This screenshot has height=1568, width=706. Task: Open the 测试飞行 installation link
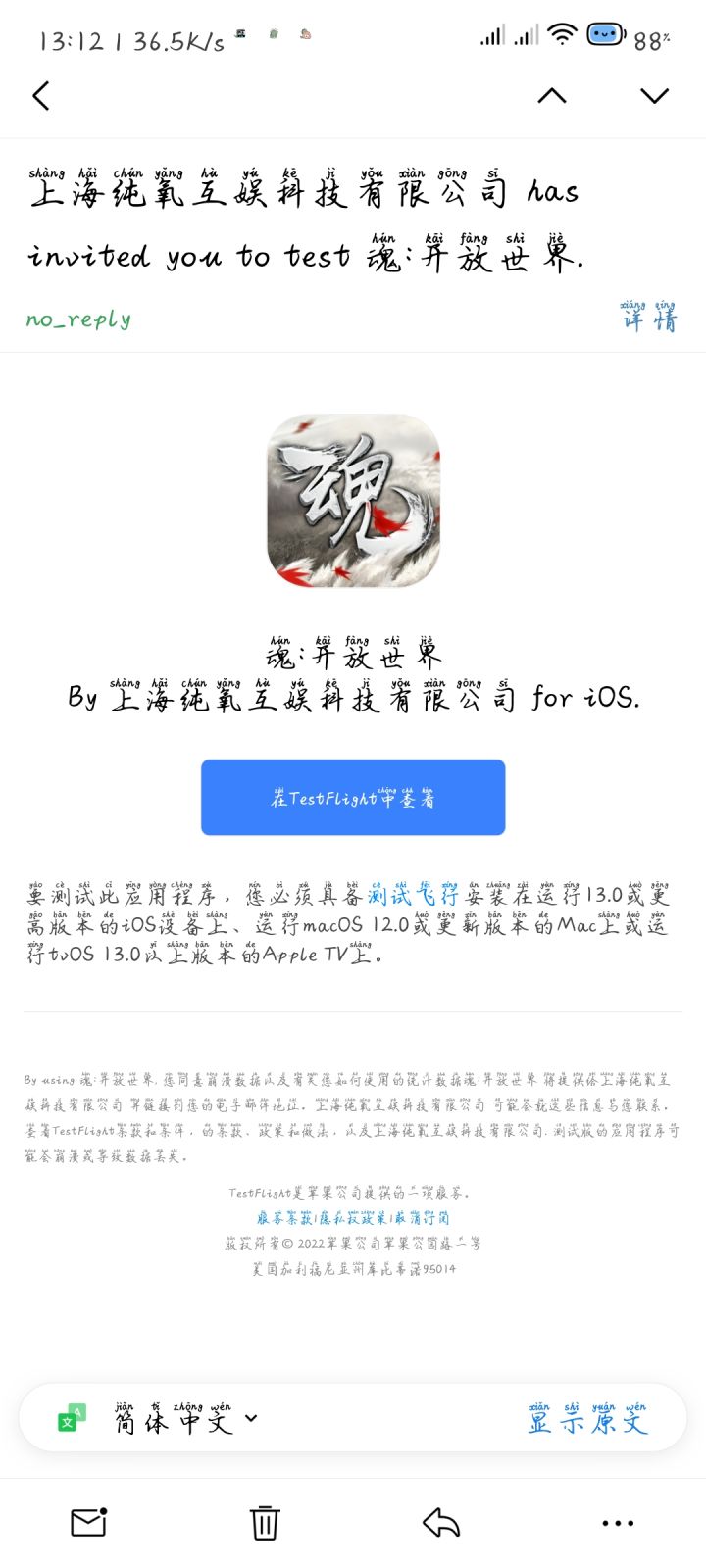click(413, 895)
